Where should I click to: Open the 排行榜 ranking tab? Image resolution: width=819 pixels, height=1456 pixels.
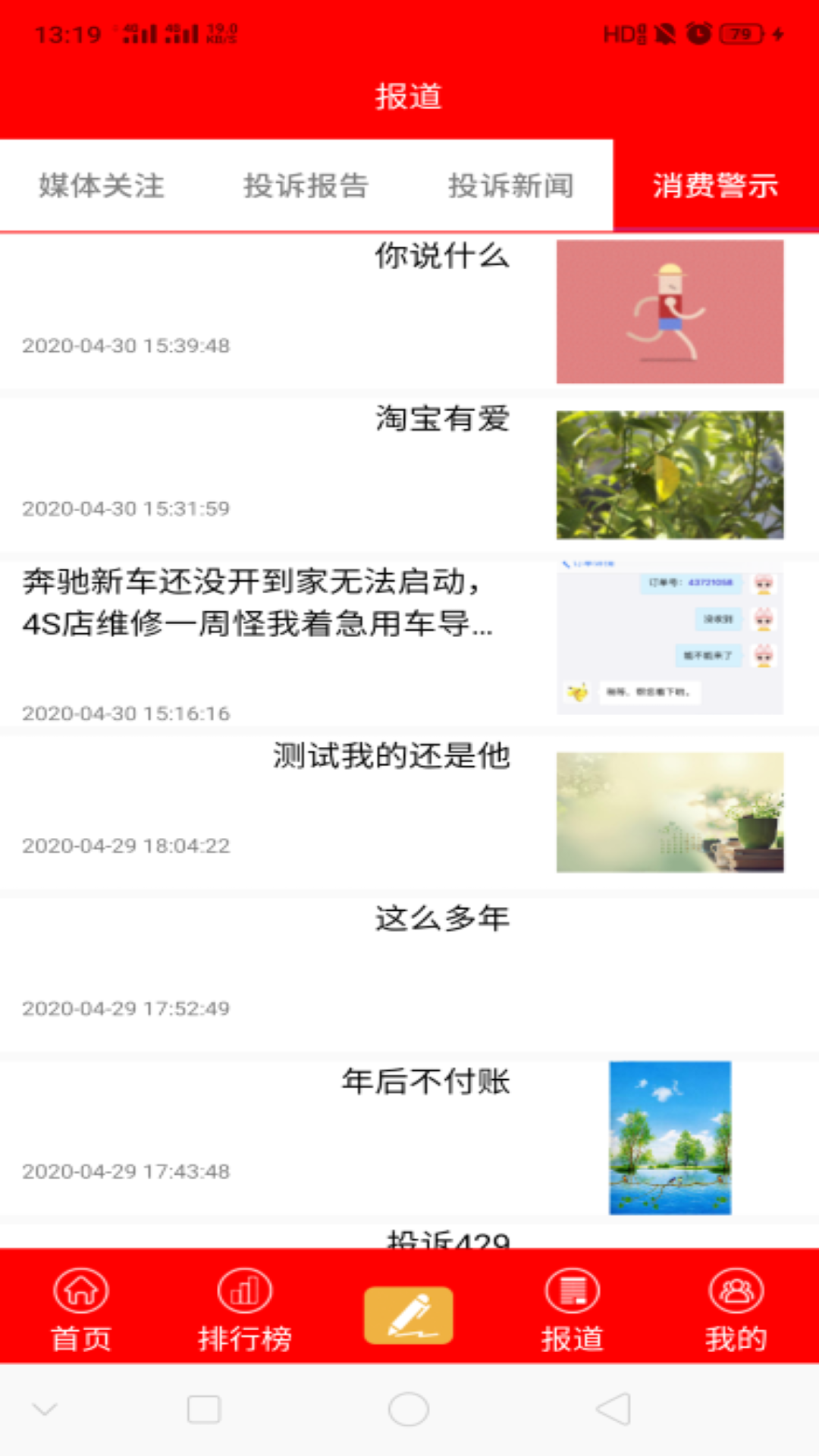click(244, 1309)
